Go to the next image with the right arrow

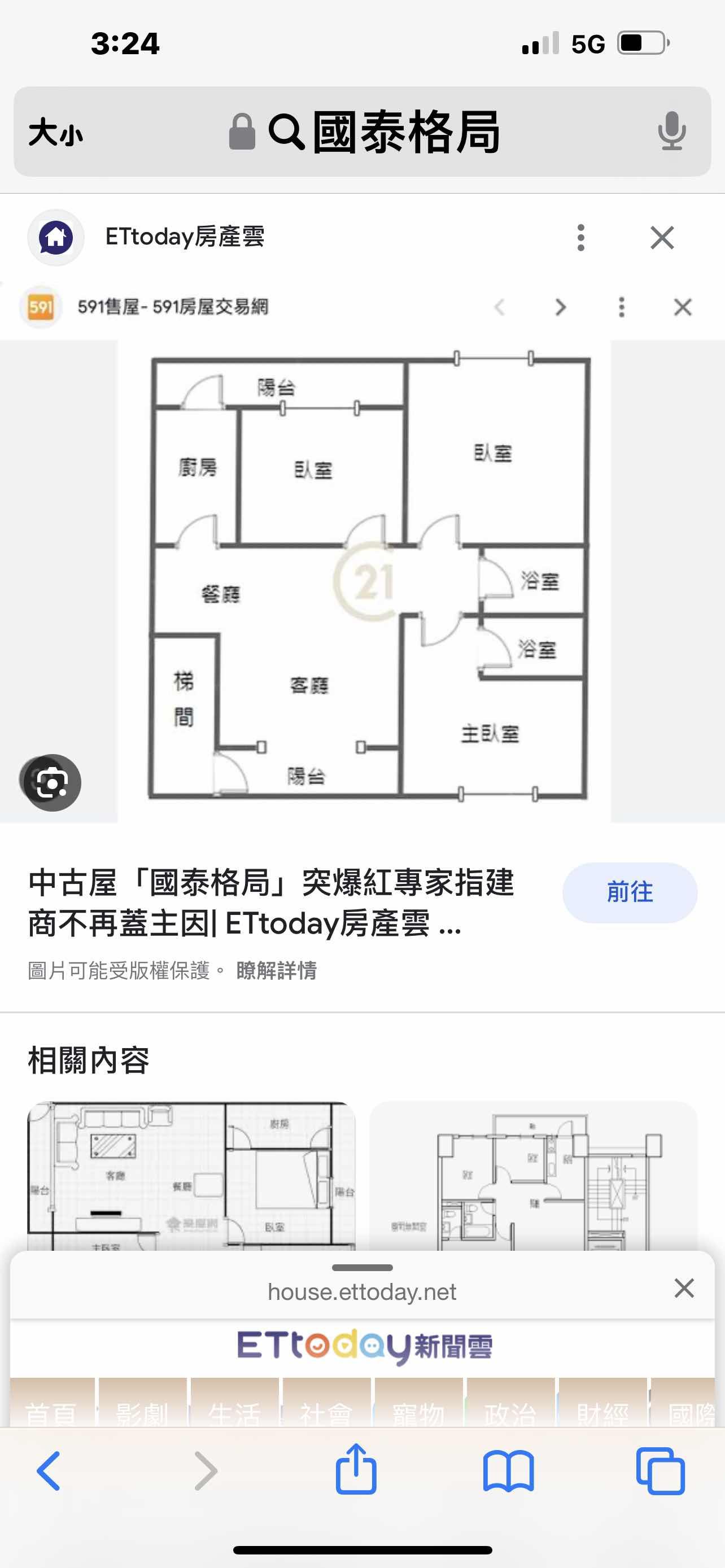[561, 308]
